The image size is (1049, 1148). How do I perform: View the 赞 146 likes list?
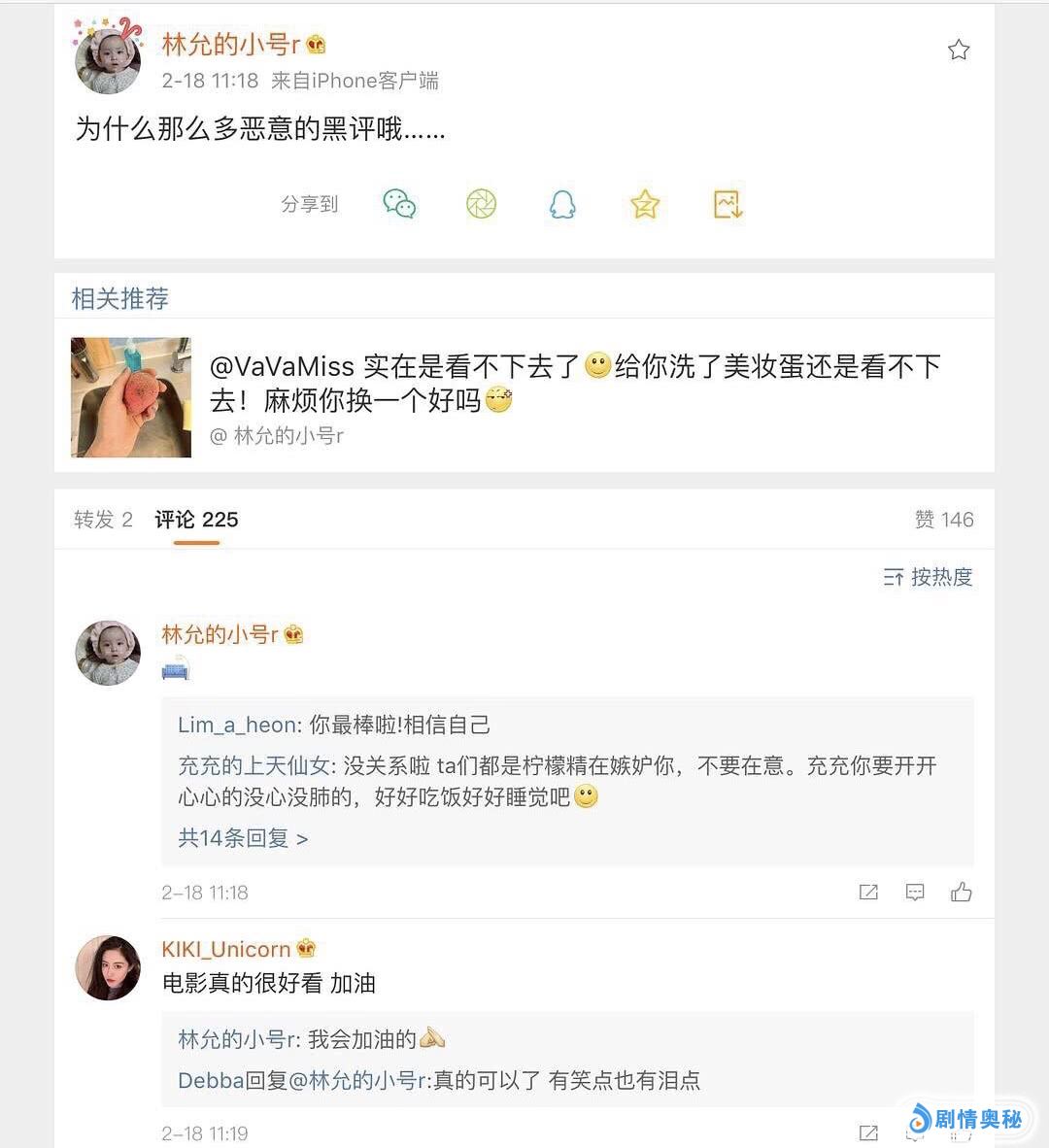coord(943,520)
